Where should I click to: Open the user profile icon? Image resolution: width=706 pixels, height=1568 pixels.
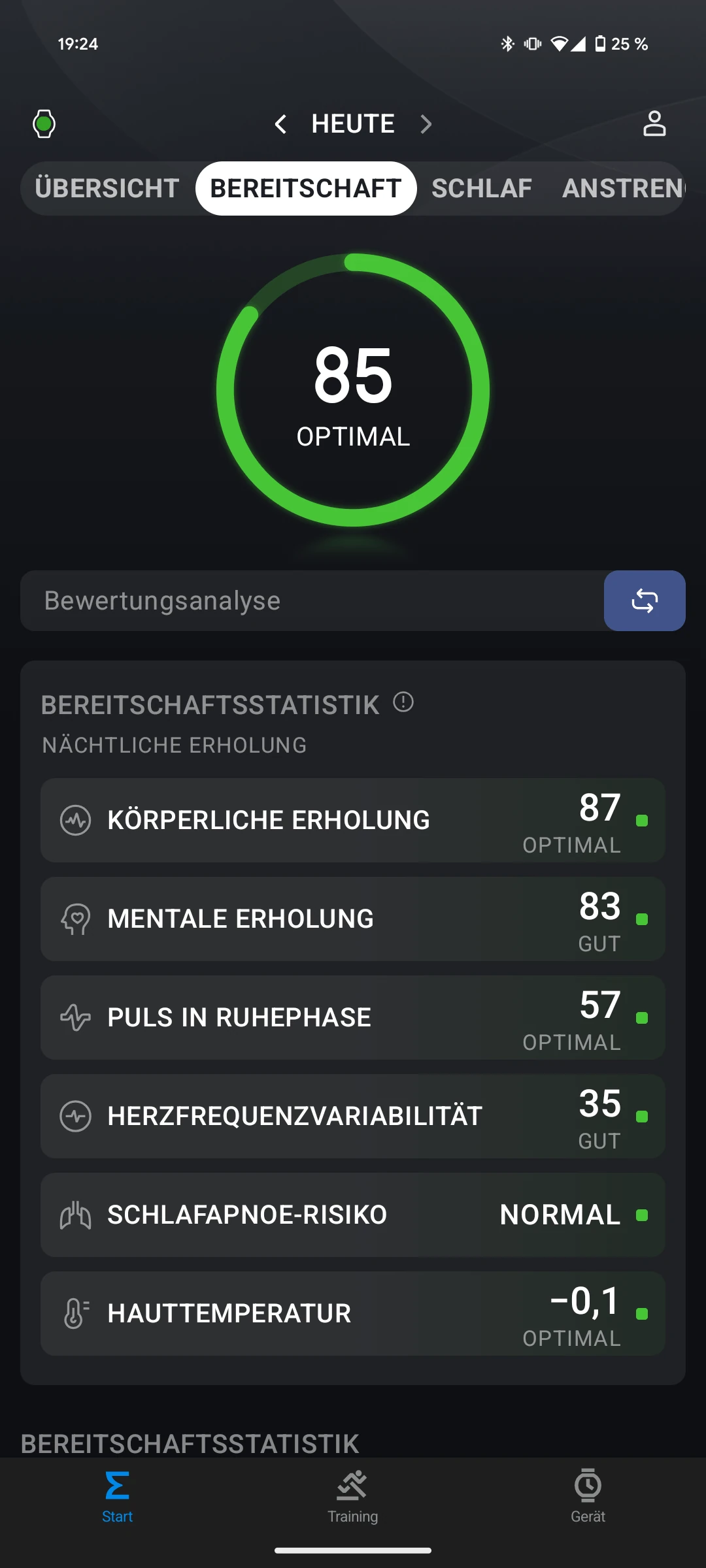tap(654, 123)
